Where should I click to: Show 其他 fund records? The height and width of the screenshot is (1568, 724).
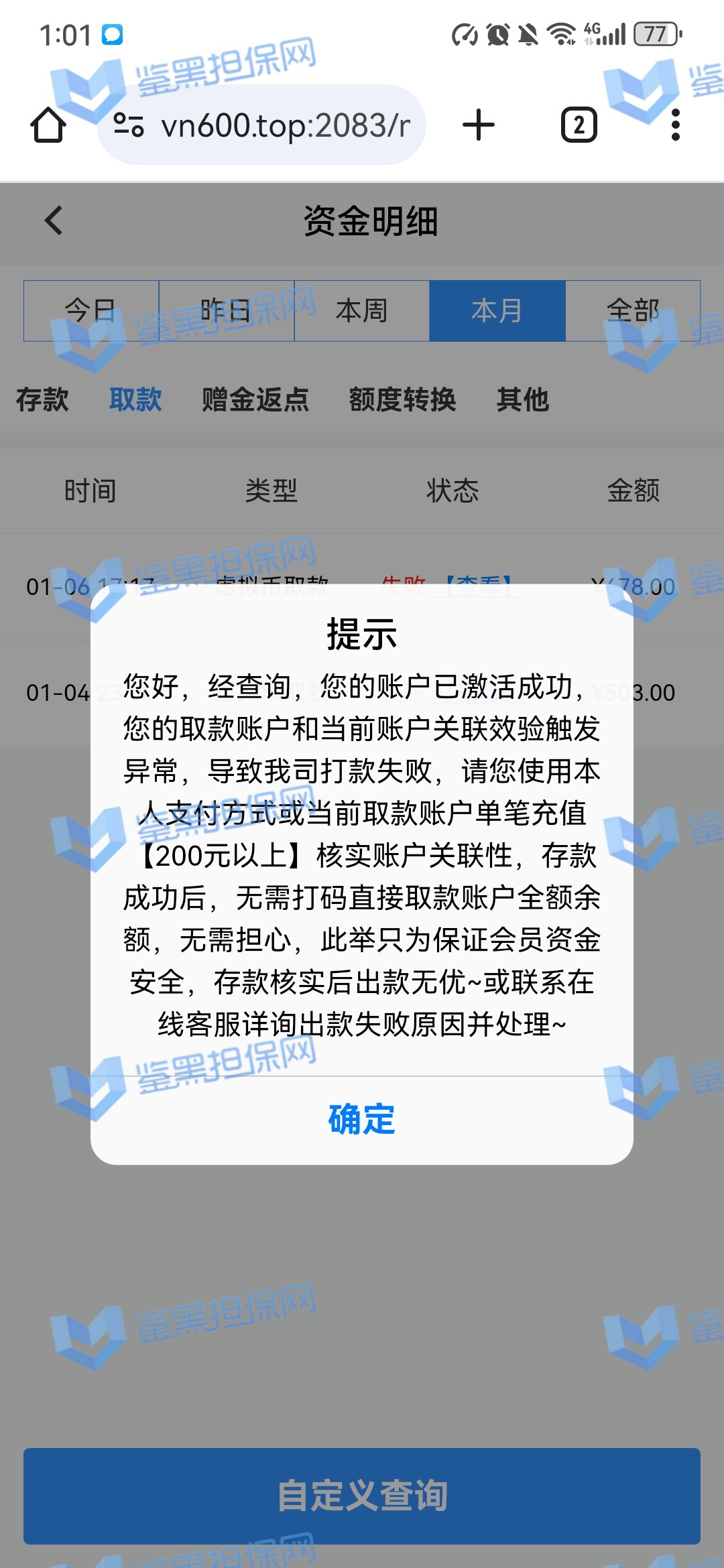(523, 400)
